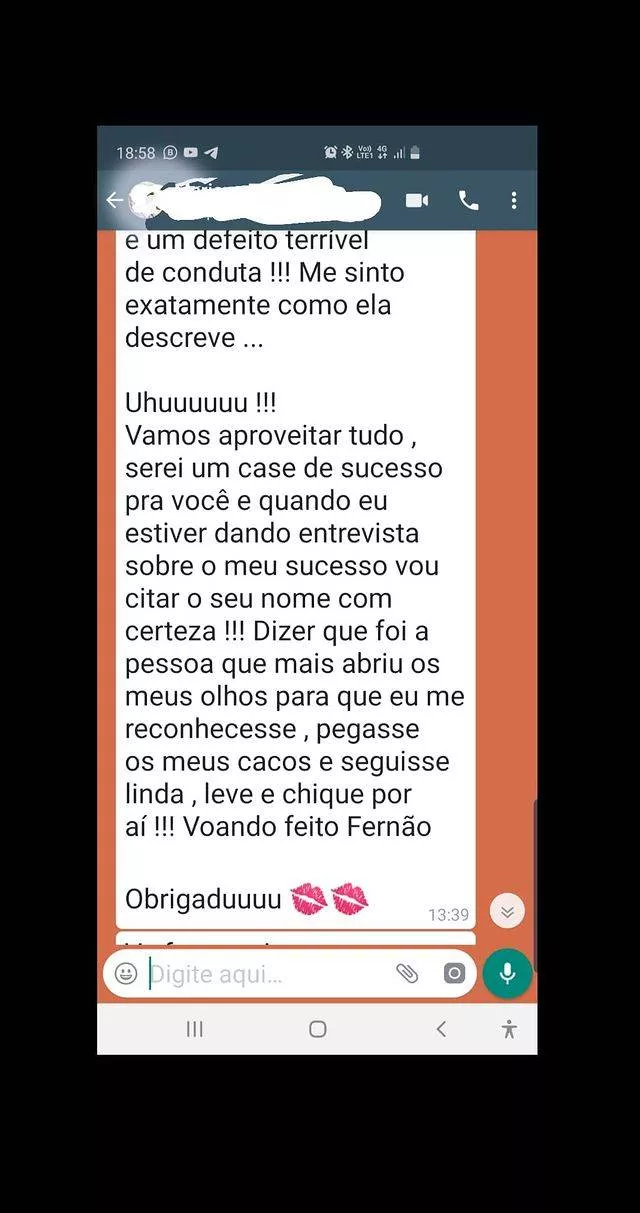The width and height of the screenshot is (640, 1213).
Task: Open the accessibility shortcut in the navigation bar
Action: click(x=509, y=1029)
